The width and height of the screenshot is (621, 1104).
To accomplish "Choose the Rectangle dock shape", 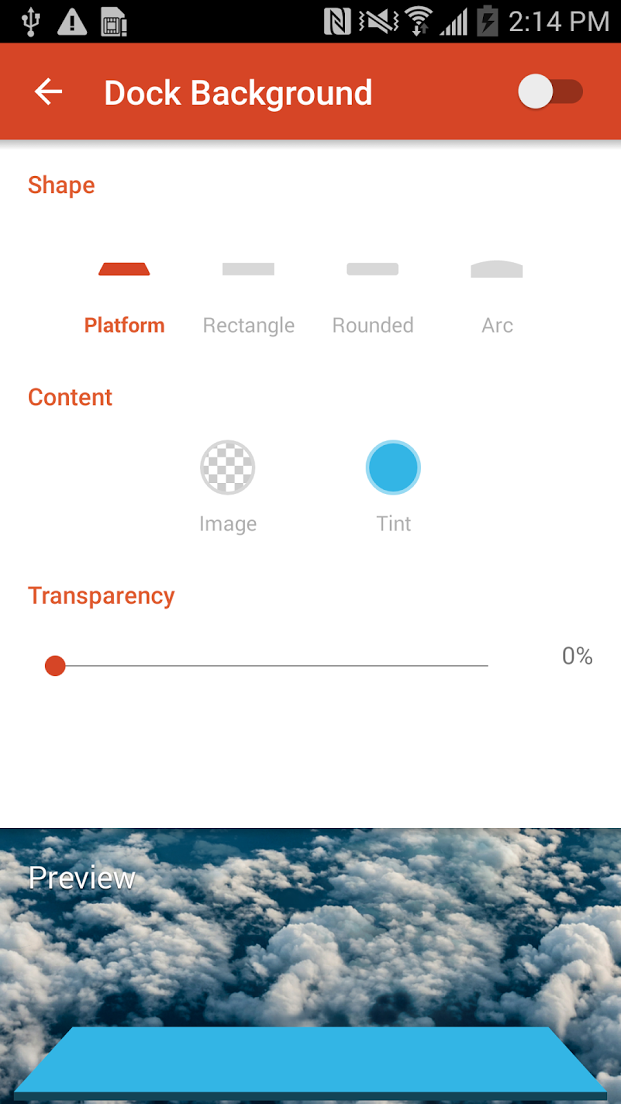I will click(249, 296).
